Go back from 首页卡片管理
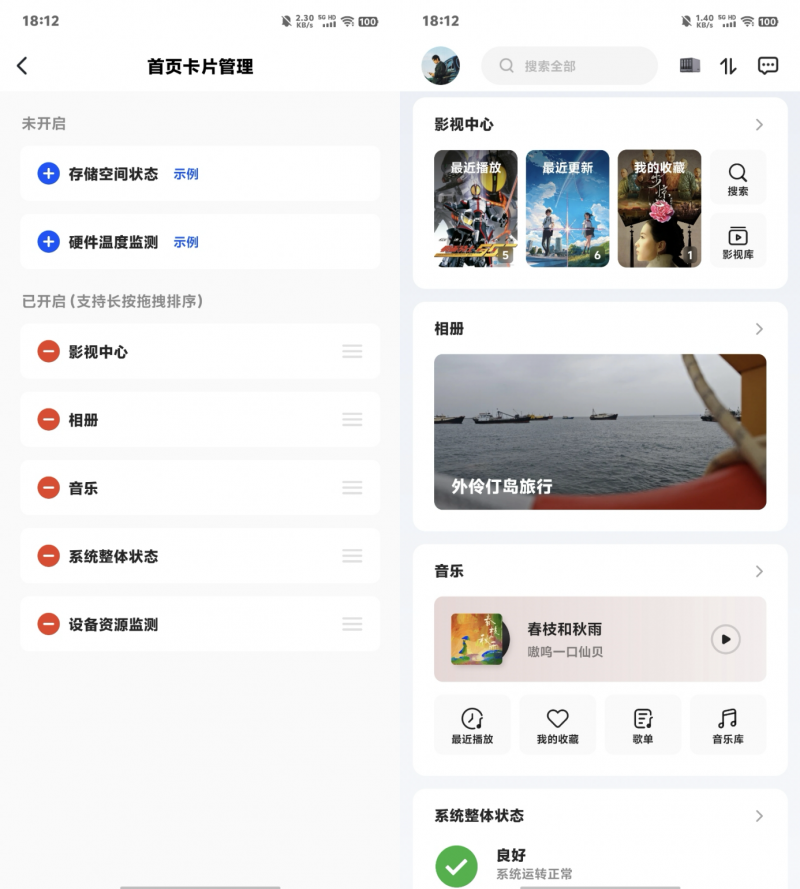The image size is (800, 889). coord(22,66)
